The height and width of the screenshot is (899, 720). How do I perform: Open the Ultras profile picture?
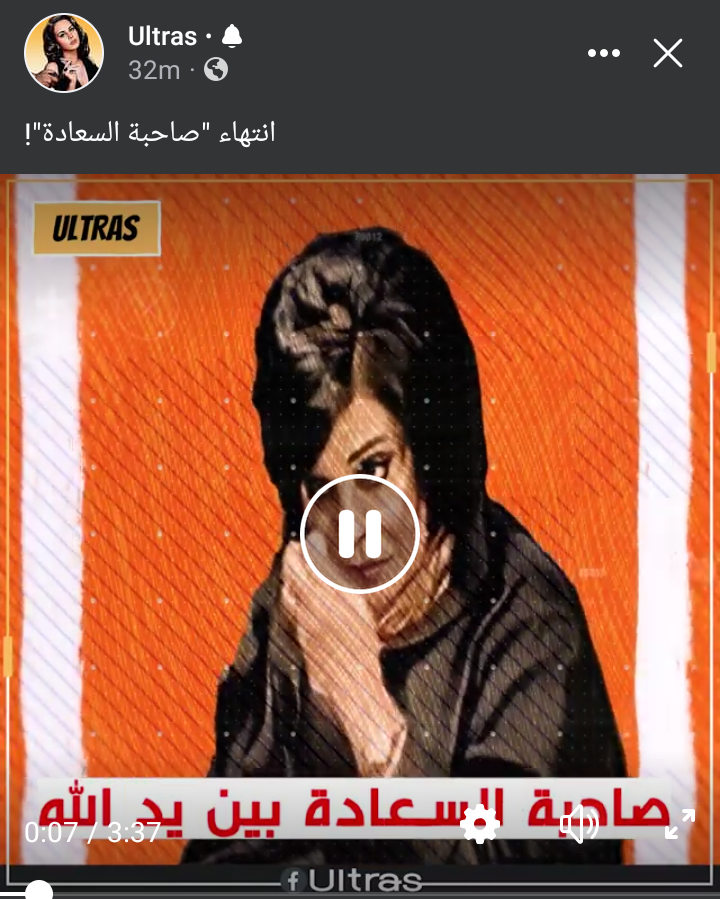pyautogui.click(x=64, y=53)
